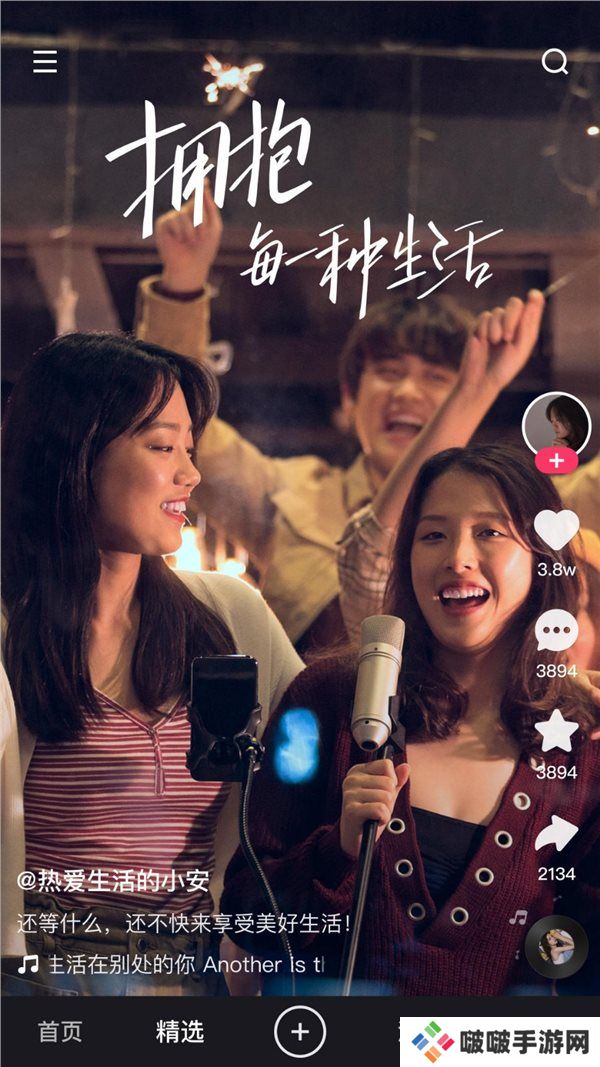The width and height of the screenshot is (600, 1067).
Task: Open @热爱生活的小安 profile
Action: tap(112, 881)
